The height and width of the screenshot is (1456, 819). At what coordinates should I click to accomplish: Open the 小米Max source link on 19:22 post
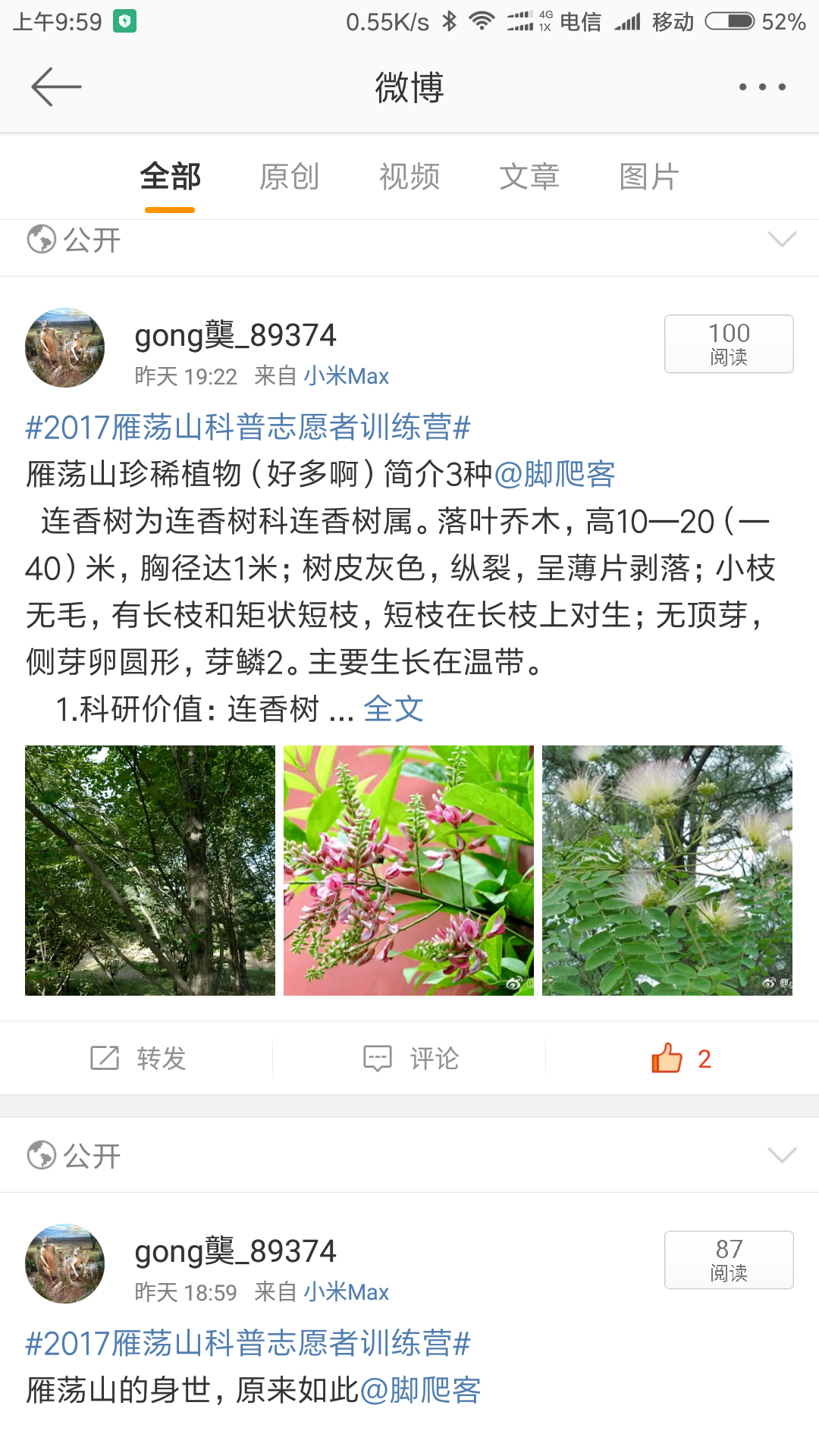click(346, 376)
